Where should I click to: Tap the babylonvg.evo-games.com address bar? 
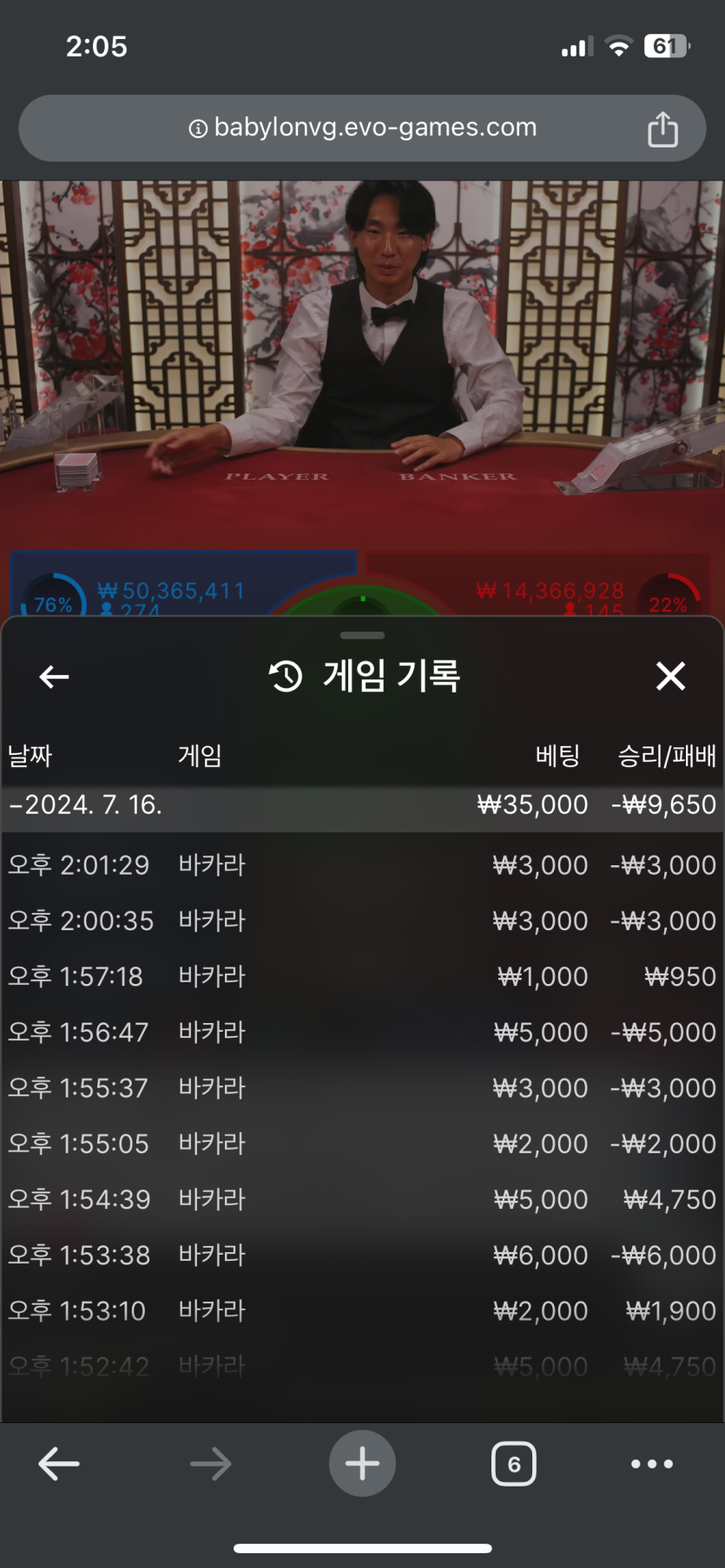pyautogui.click(x=362, y=128)
